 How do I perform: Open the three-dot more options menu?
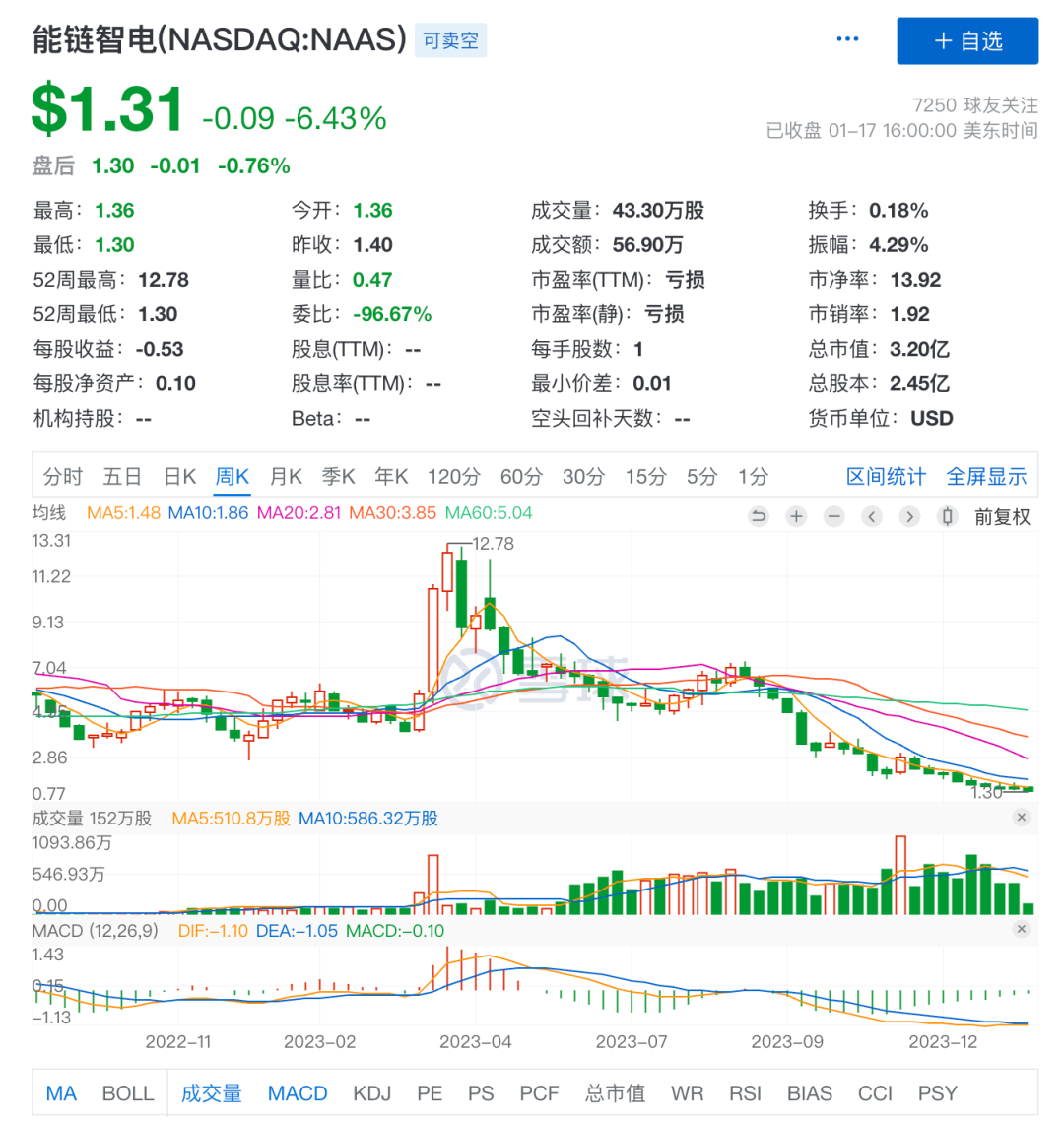click(847, 39)
